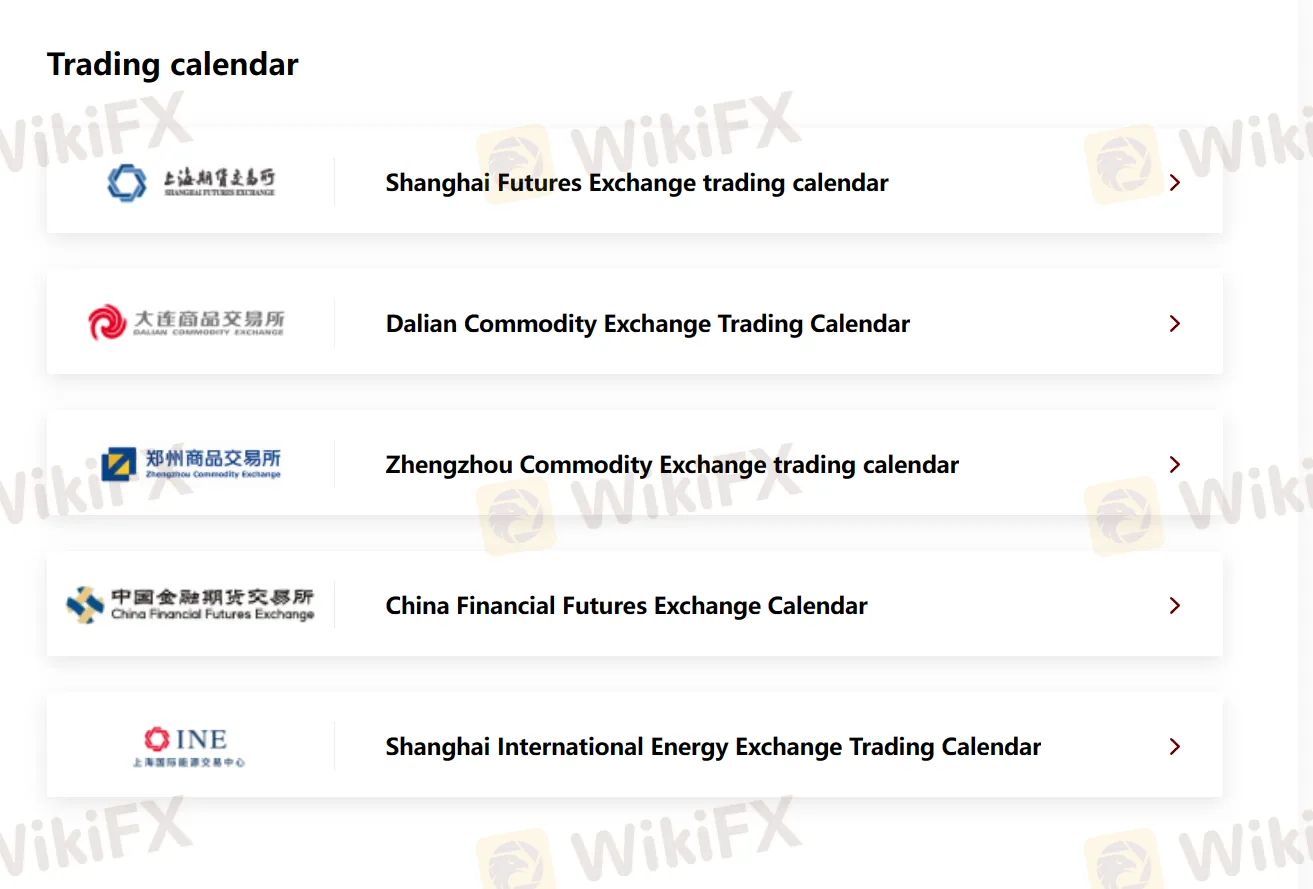
Task: Open Shanghai Futures Exchange trading calendar
Action: [636, 183]
